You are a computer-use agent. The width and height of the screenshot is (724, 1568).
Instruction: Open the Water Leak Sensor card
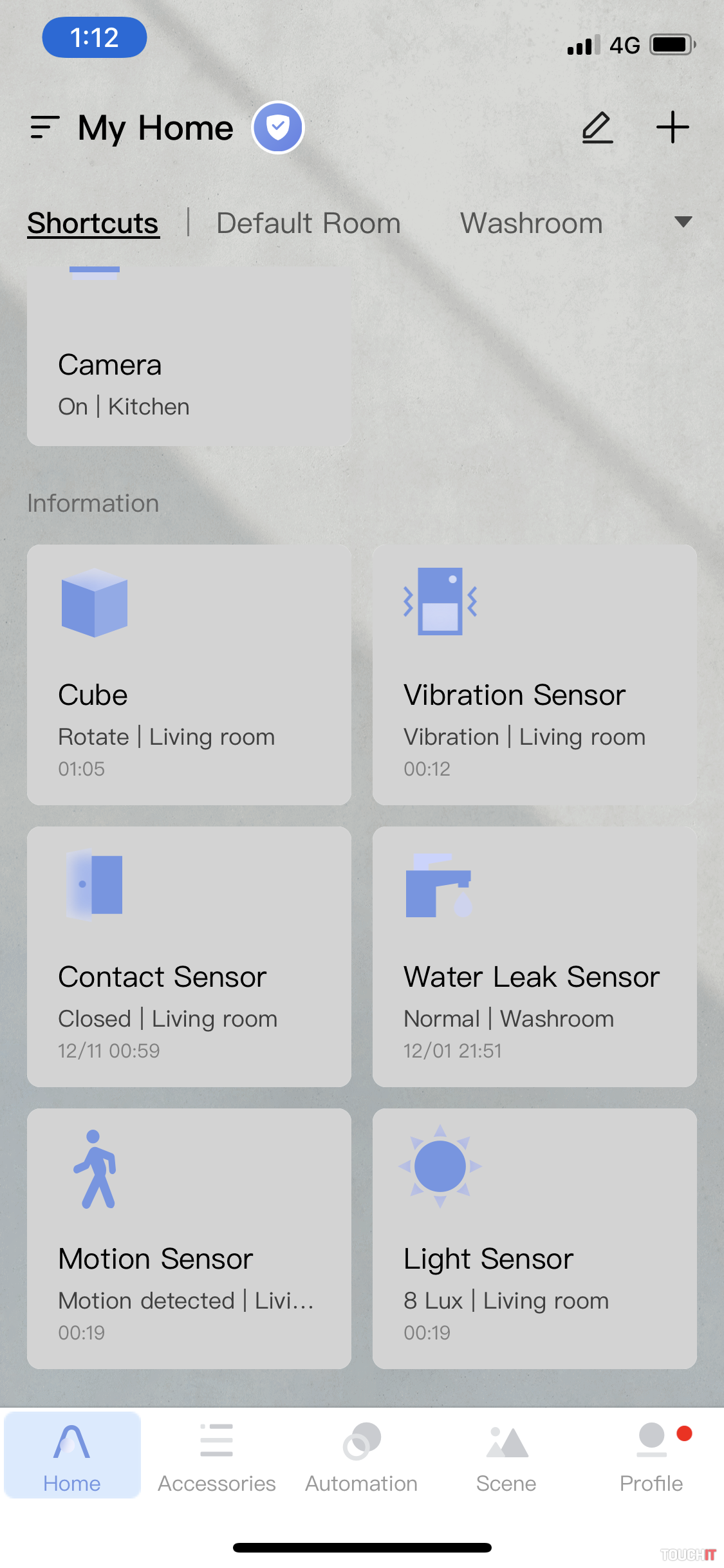tap(534, 957)
